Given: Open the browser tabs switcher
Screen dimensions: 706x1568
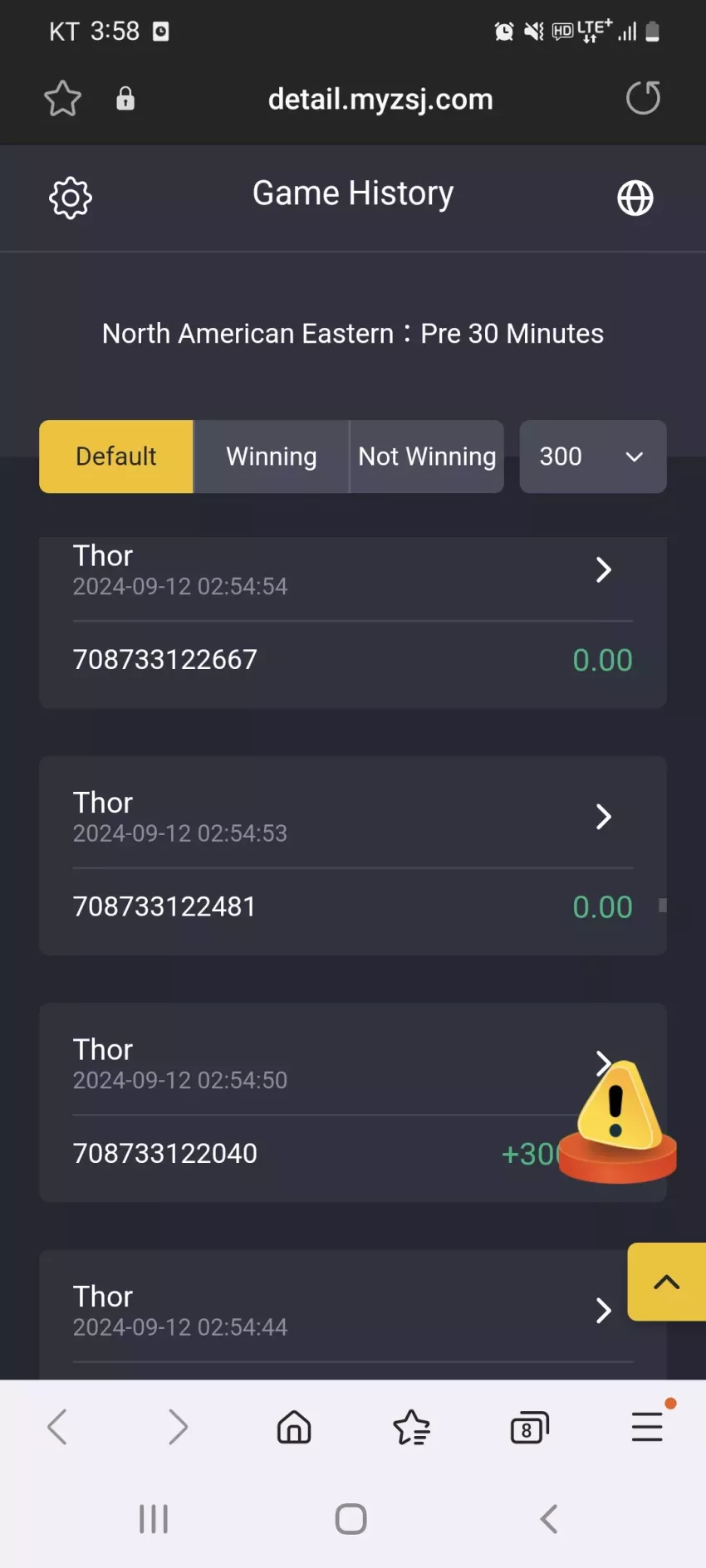Looking at the screenshot, I should [529, 1428].
